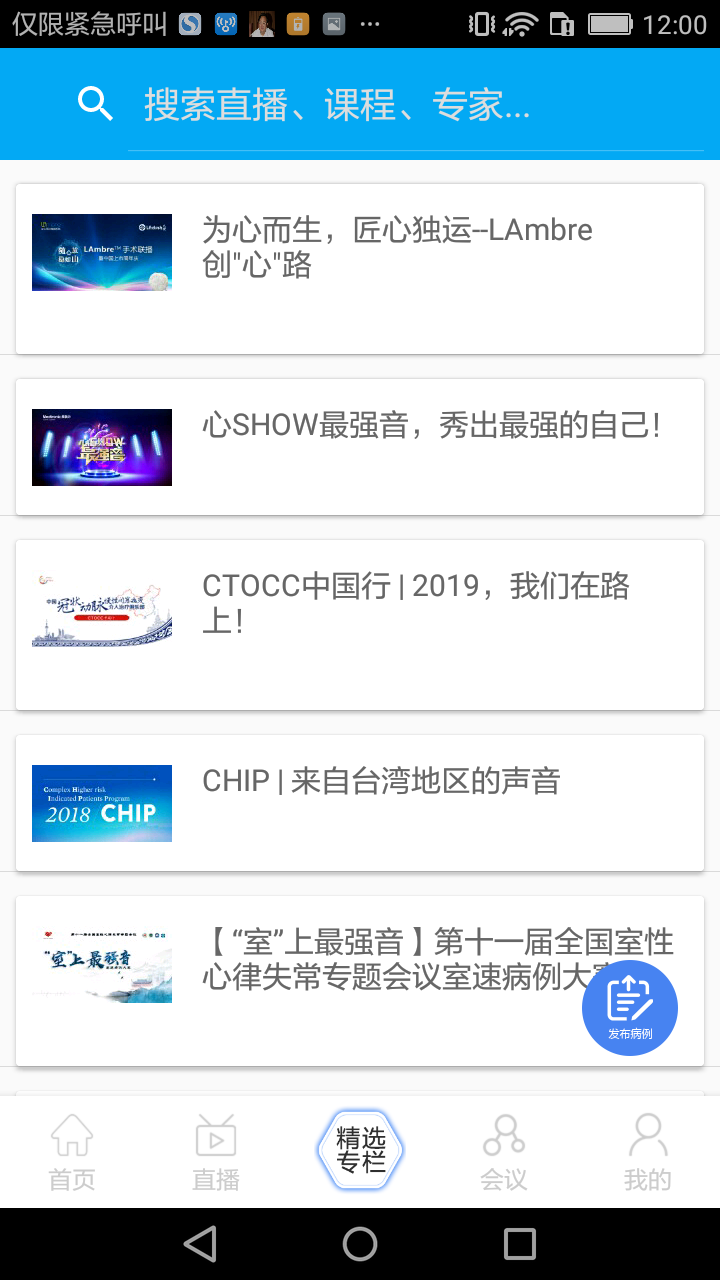Open the LAmbre 创"心"路 article
This screenshot has width=720, height=1280.
click(x=360, y=266)
